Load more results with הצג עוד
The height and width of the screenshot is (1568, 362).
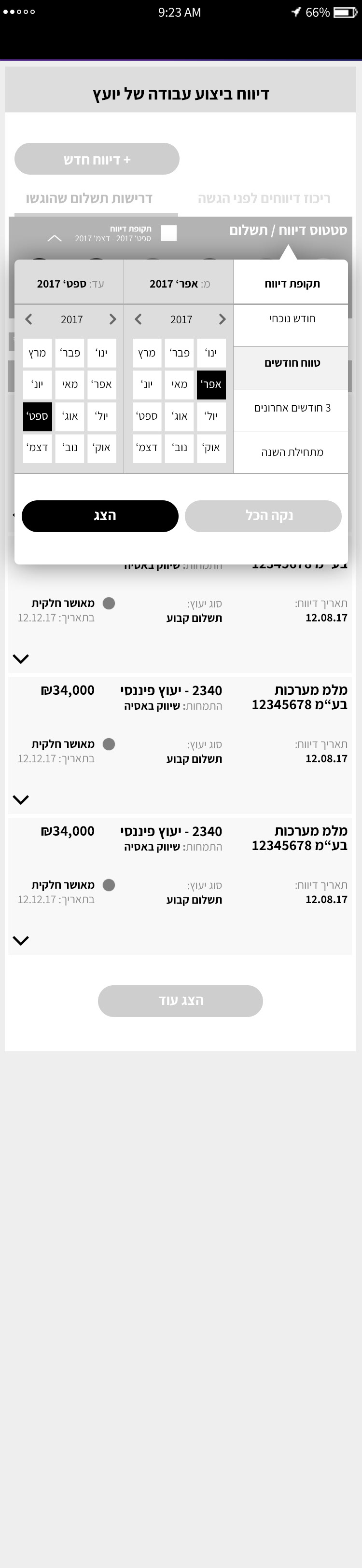tap(181, 1001)
